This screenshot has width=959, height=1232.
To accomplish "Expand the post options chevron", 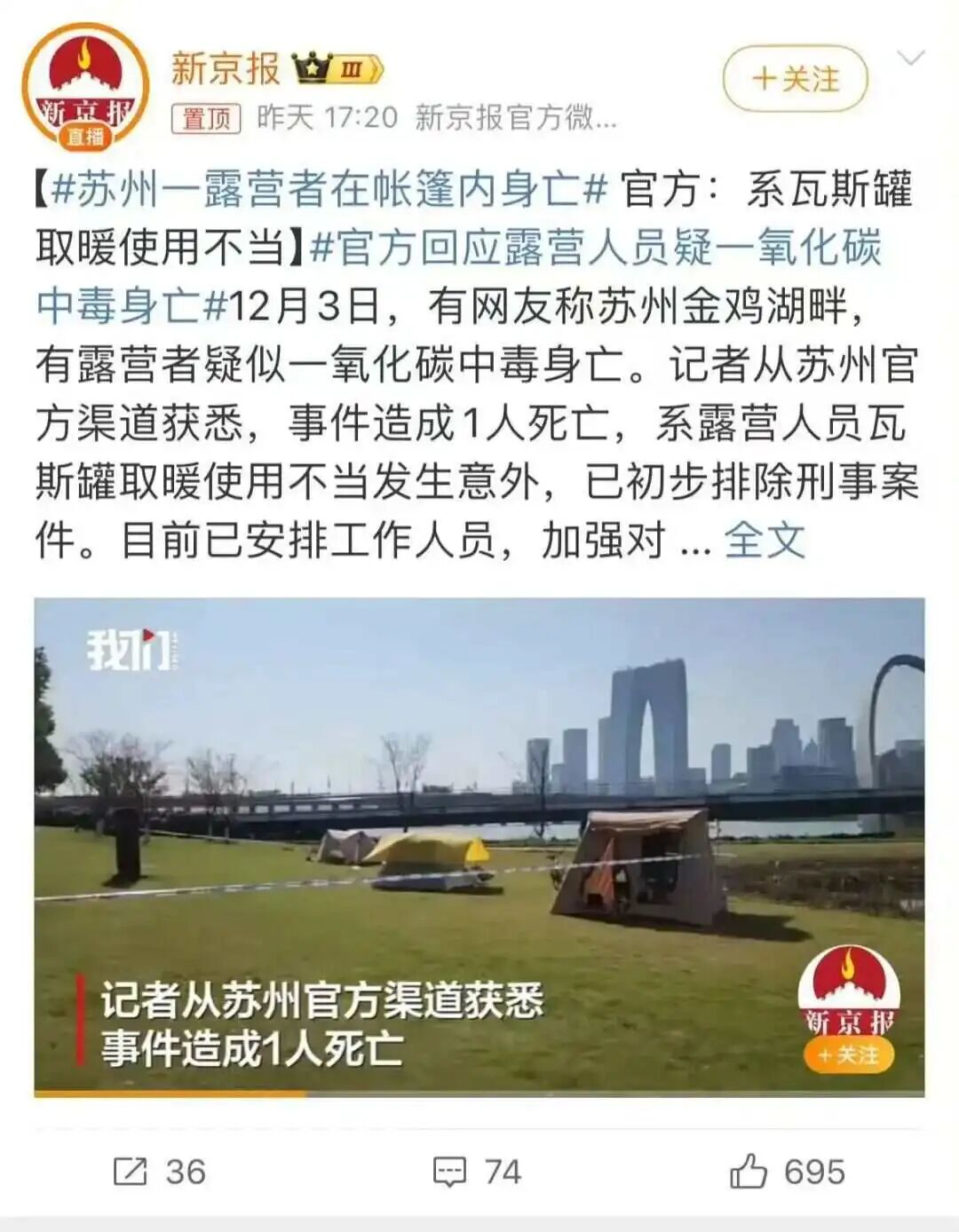I will coord(911,59).
